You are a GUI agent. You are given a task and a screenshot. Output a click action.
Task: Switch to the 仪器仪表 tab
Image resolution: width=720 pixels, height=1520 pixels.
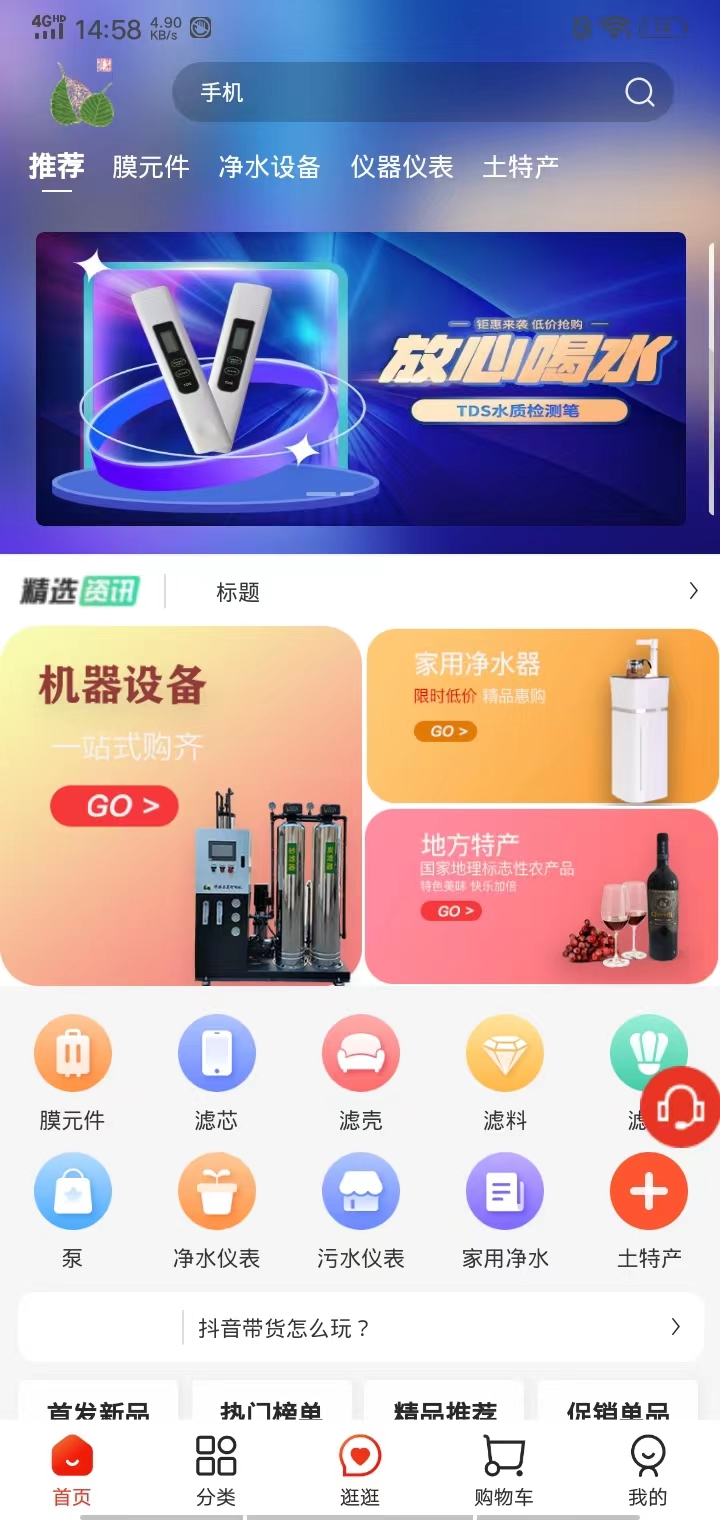click(x=402, y=167)
